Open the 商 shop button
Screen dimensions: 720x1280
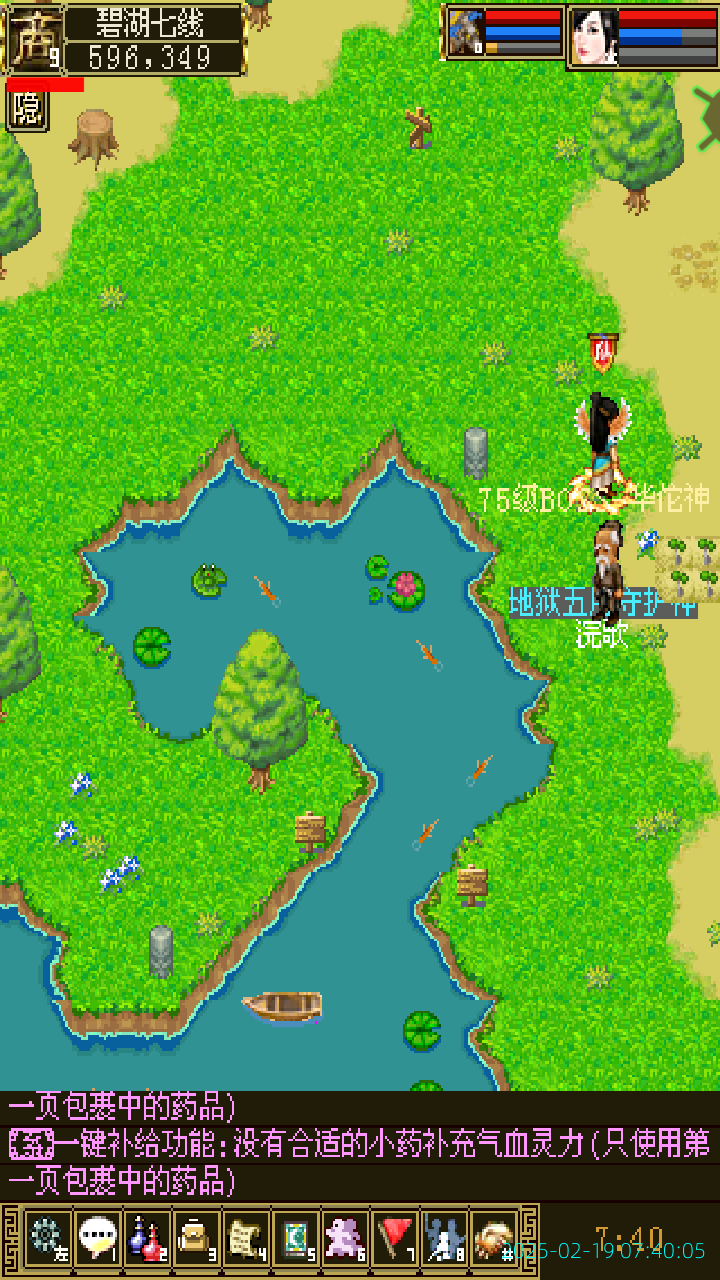34,40
